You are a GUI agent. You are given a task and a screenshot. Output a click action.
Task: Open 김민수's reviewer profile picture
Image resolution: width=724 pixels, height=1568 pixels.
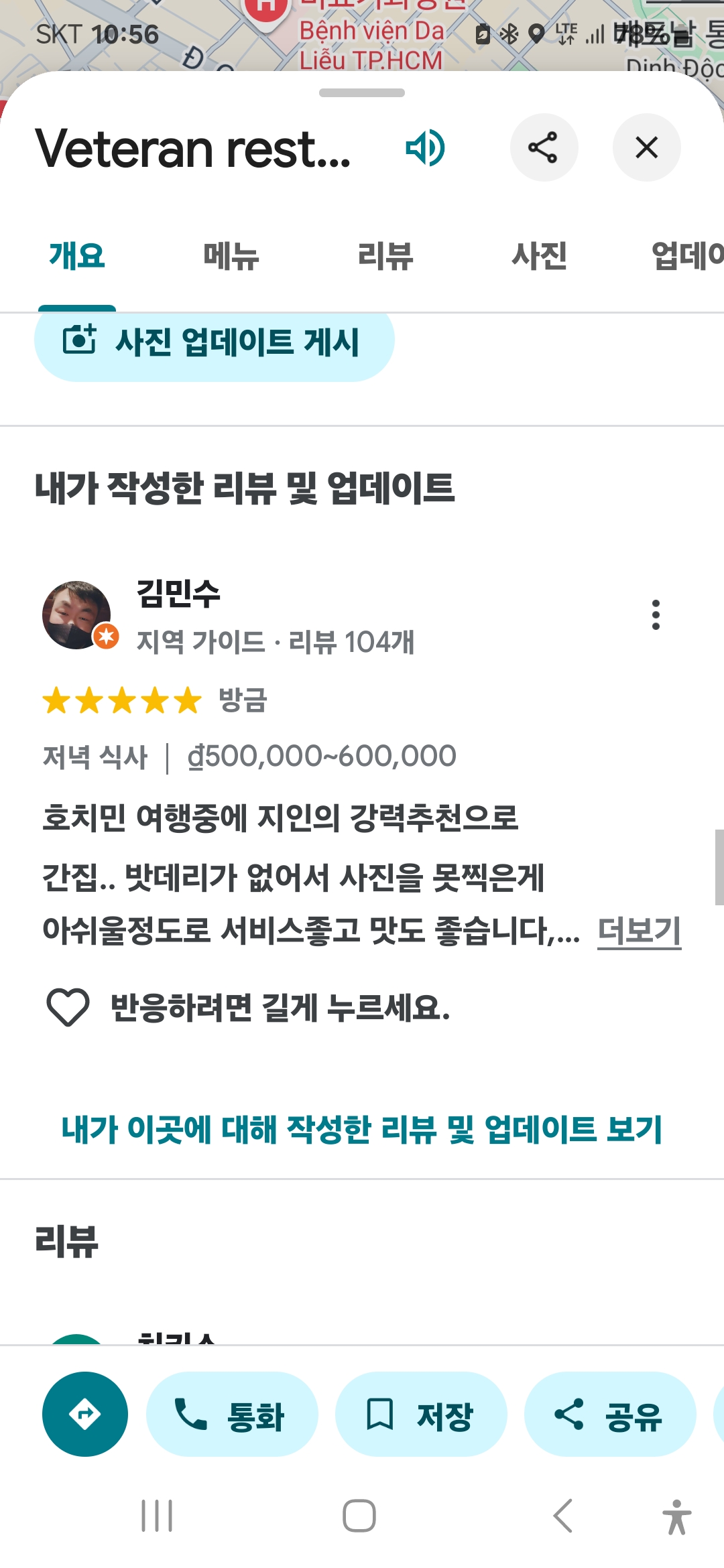point(77,614)
